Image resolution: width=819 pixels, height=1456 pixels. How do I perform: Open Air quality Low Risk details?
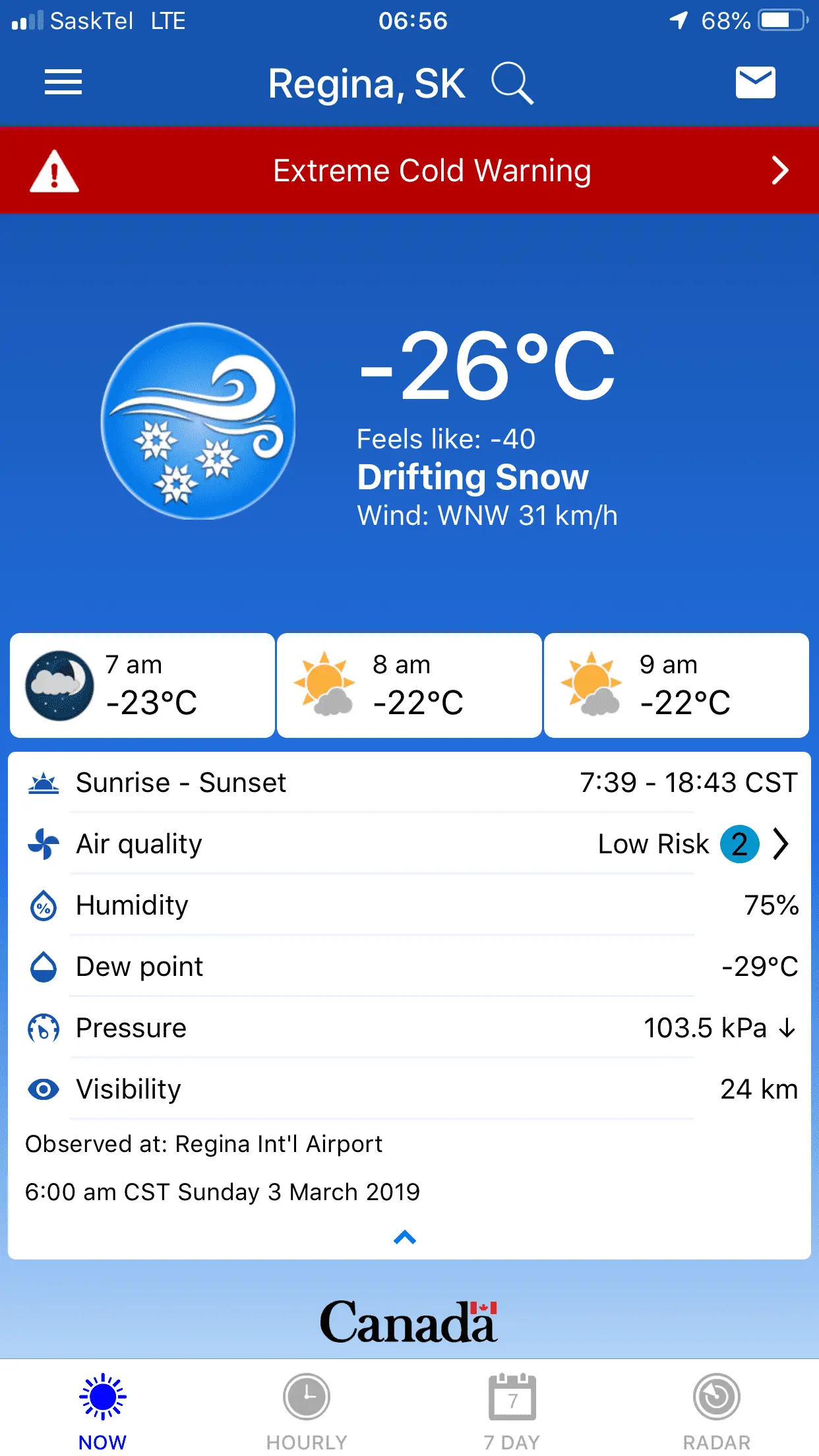tap(692, 844)
